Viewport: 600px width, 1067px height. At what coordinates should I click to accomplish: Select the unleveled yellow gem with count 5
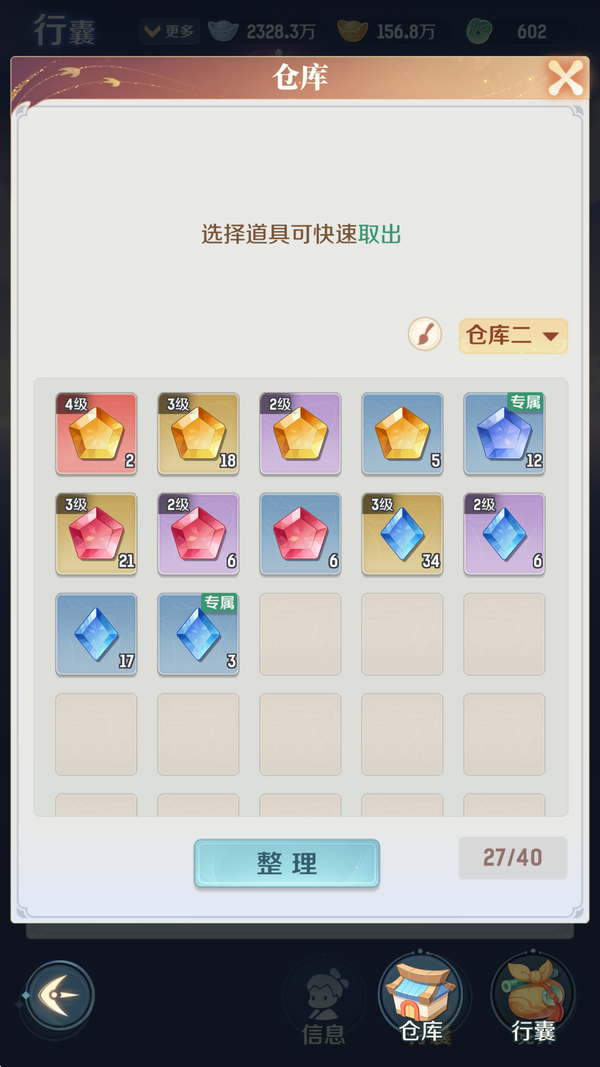402,434
